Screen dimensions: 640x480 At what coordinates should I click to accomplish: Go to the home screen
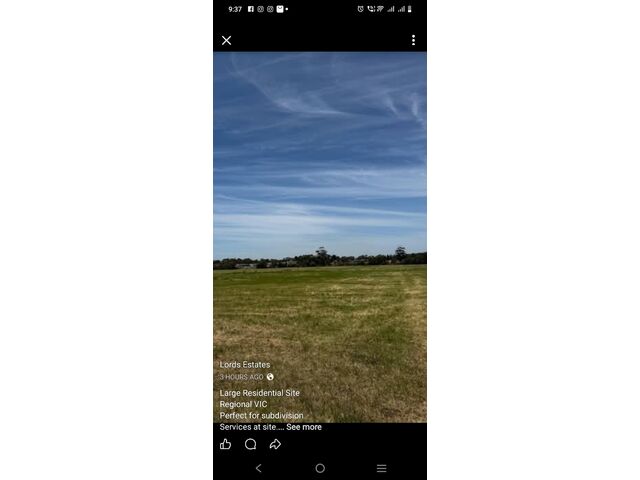(x=320, y=468)
